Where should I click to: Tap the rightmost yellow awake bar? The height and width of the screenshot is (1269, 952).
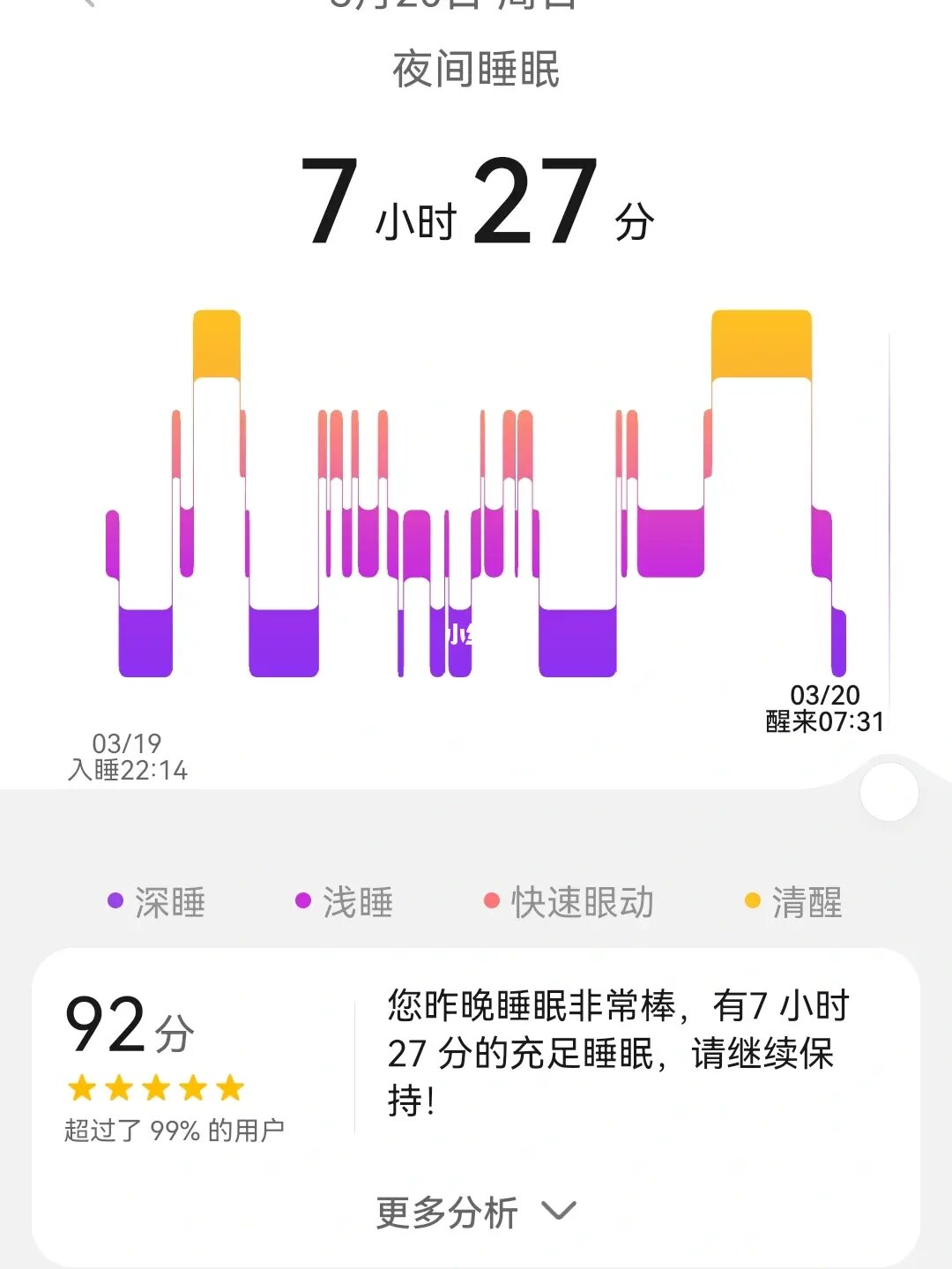[761, 344]
